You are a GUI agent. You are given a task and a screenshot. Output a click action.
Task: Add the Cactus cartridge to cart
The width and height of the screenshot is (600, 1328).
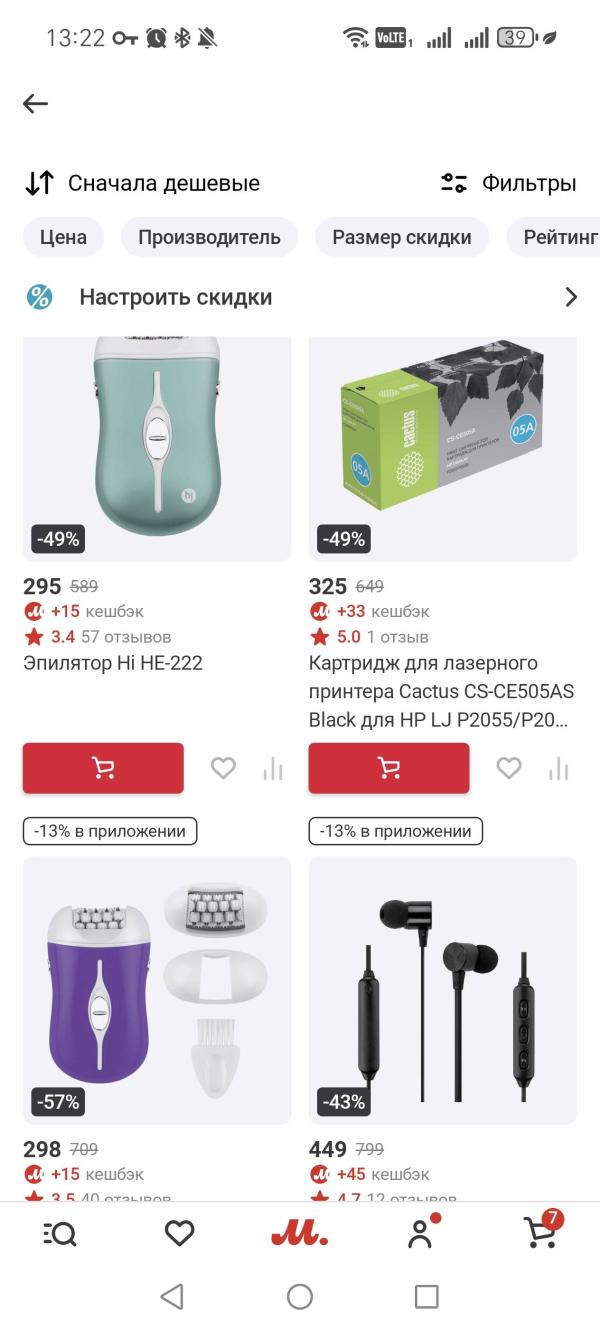point(388,768)
